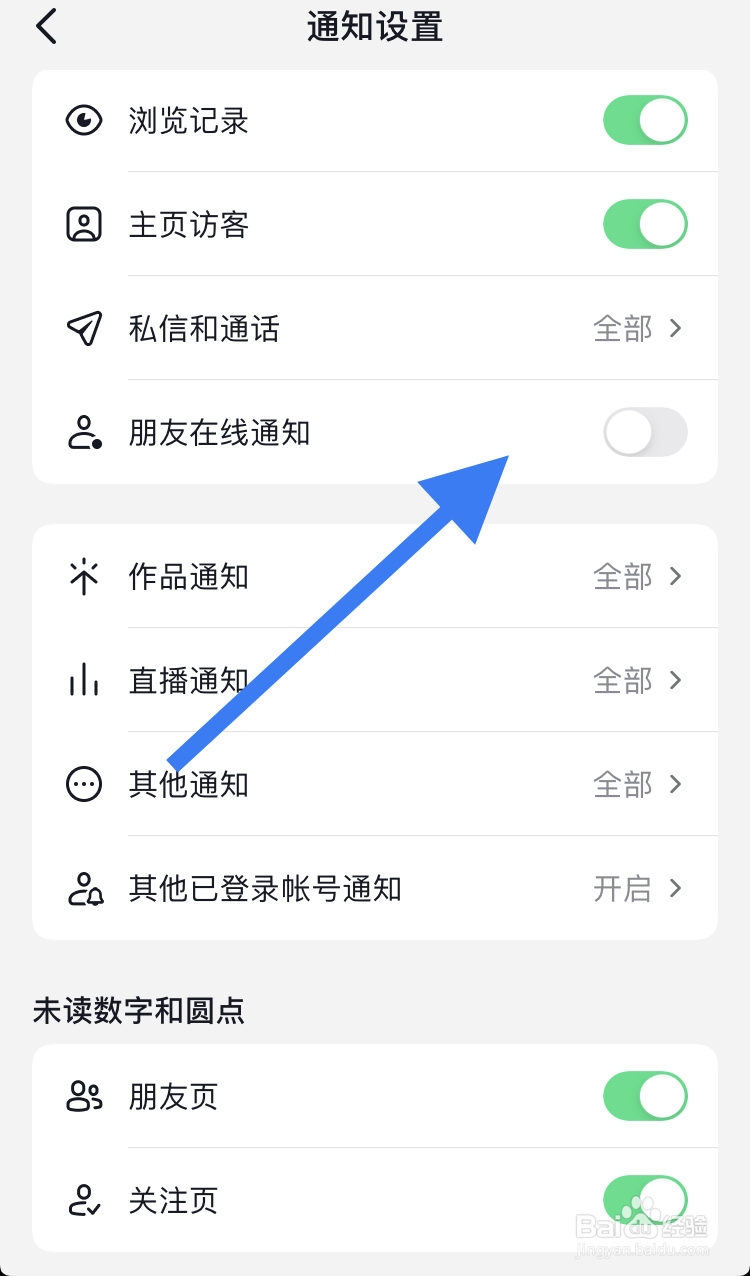The height and width of the screenshot is (1276, 750).
Task: Open the 直播通知 settings entry
Action: tap(676, 680)
